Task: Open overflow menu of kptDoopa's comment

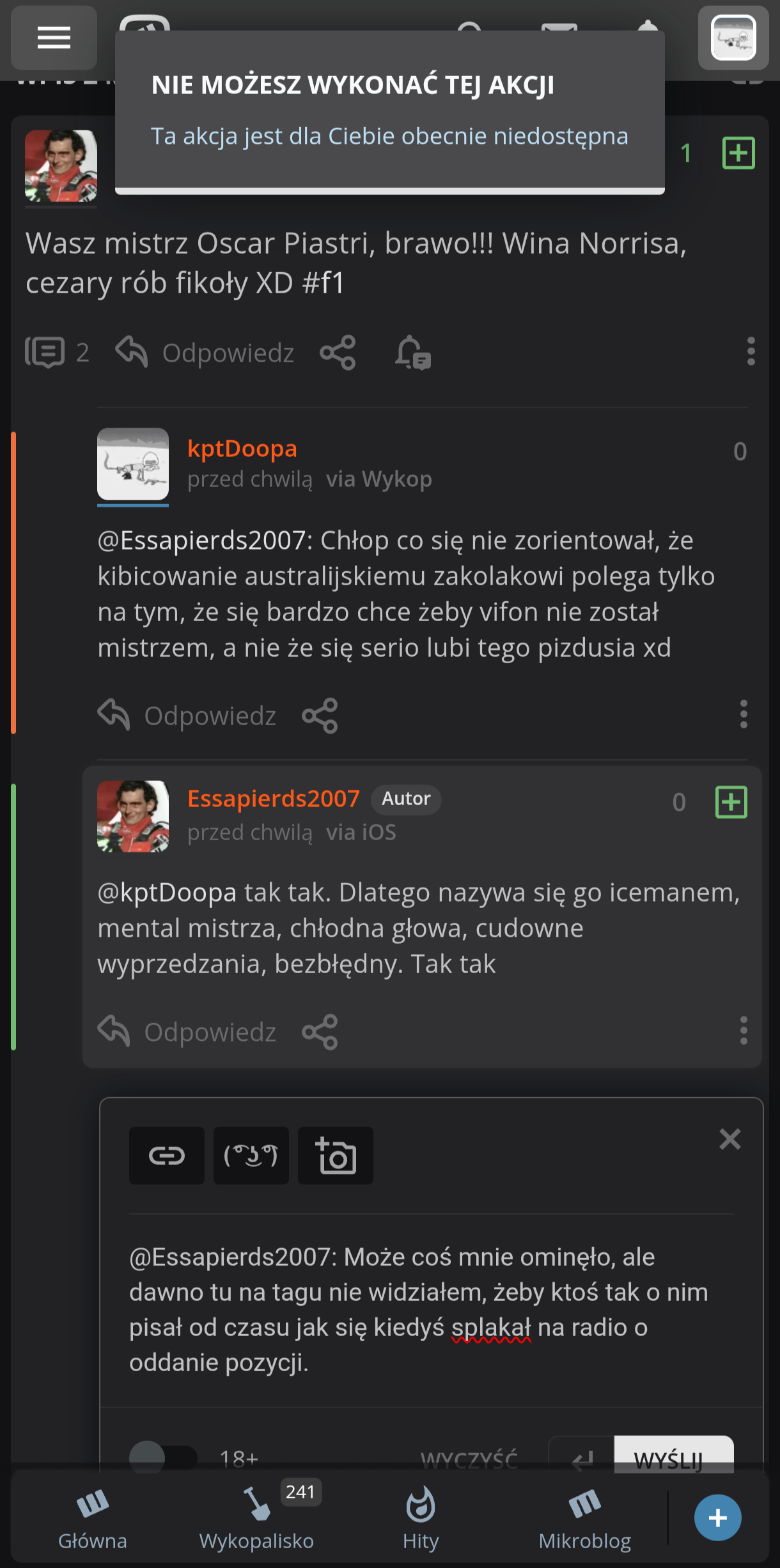Action: point(743,714)
